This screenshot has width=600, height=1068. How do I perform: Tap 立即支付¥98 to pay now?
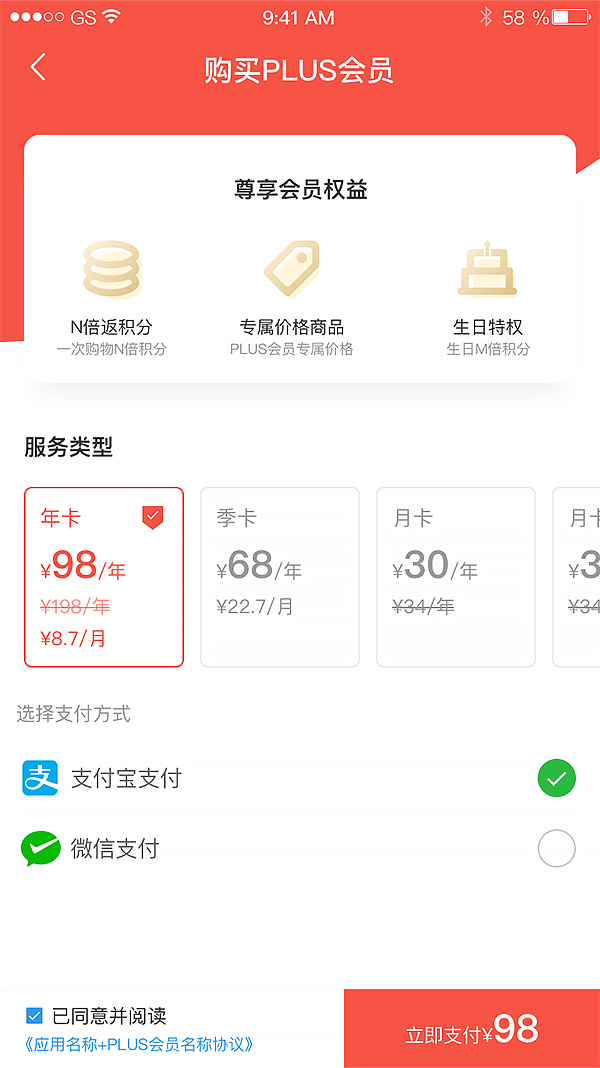click(x=472, y=1030)
